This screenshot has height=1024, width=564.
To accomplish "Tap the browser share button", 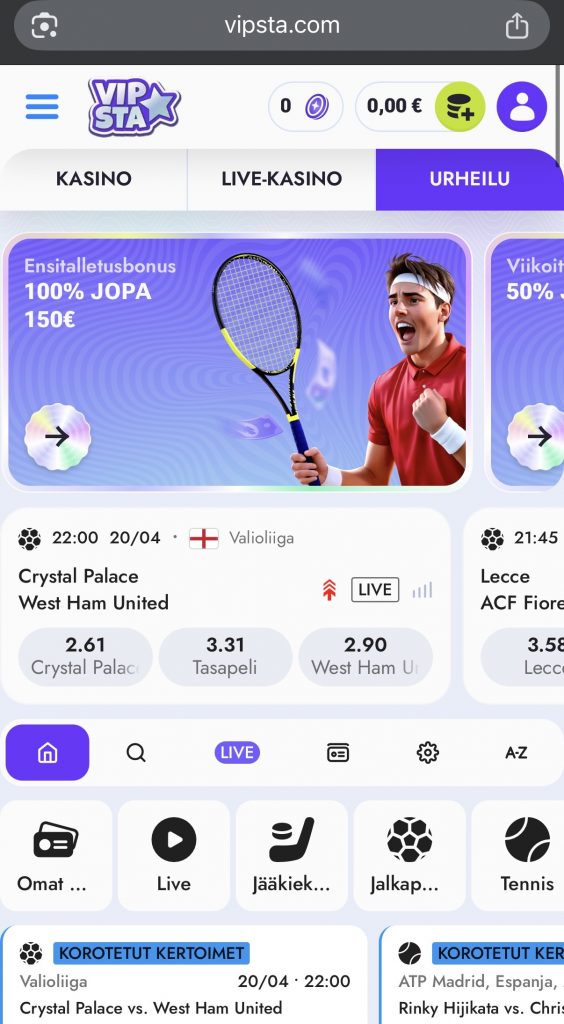I will coord(516,25).
